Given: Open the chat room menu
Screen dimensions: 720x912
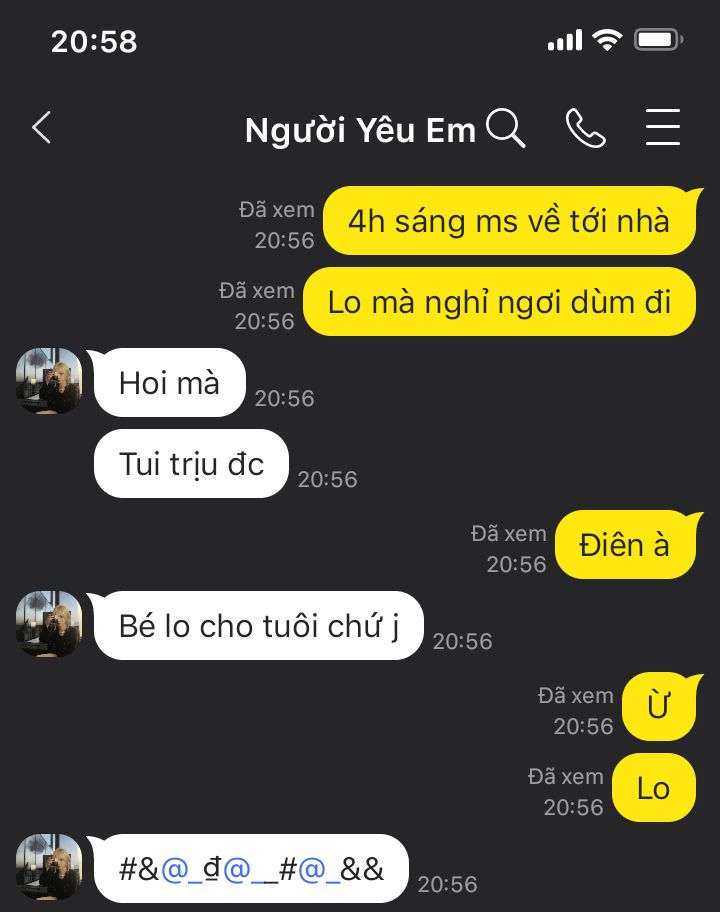Looking at the screenshot, I should 662,128.
